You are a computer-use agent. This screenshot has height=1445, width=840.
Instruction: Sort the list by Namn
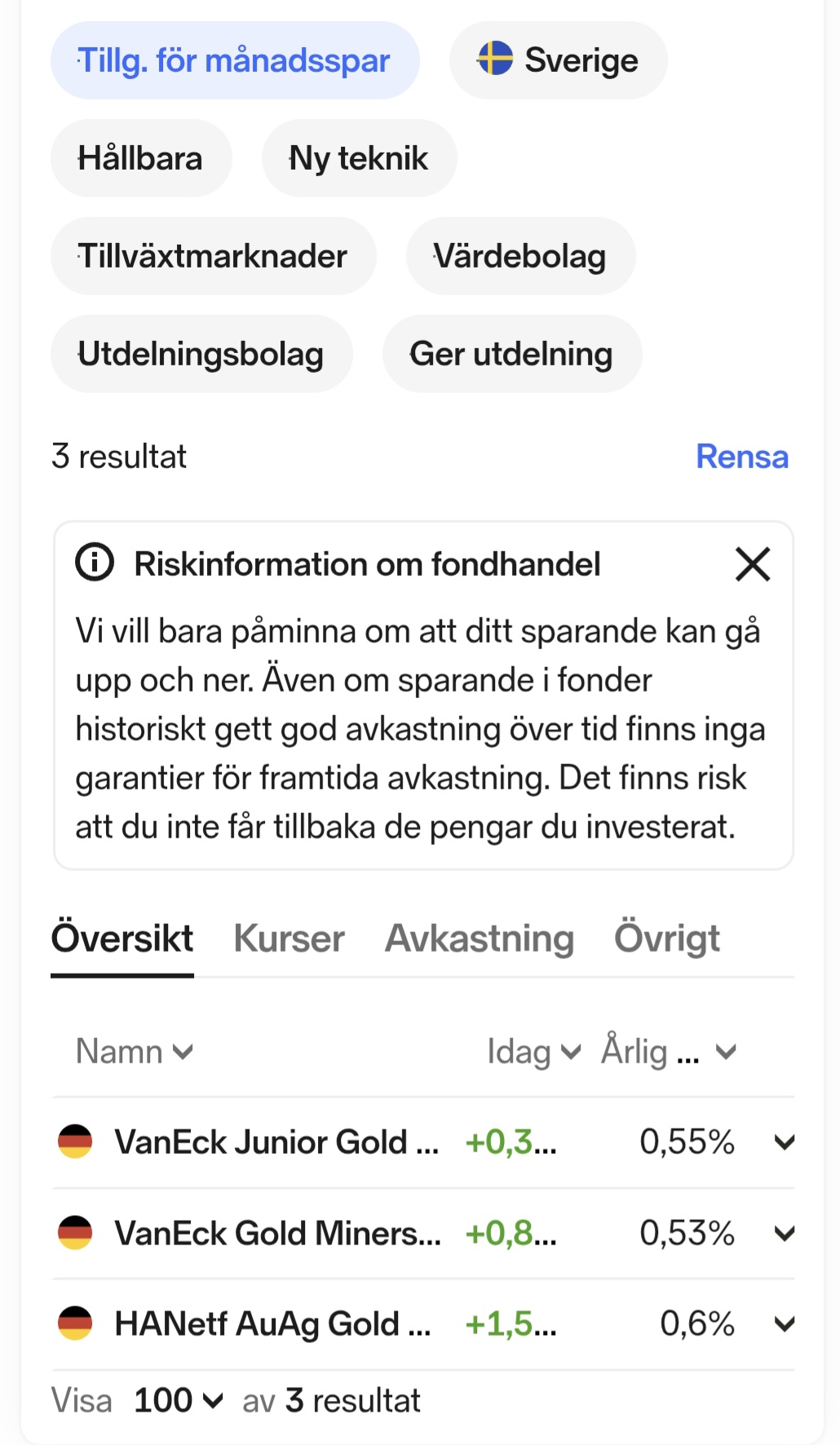[x=135, y=1051]
